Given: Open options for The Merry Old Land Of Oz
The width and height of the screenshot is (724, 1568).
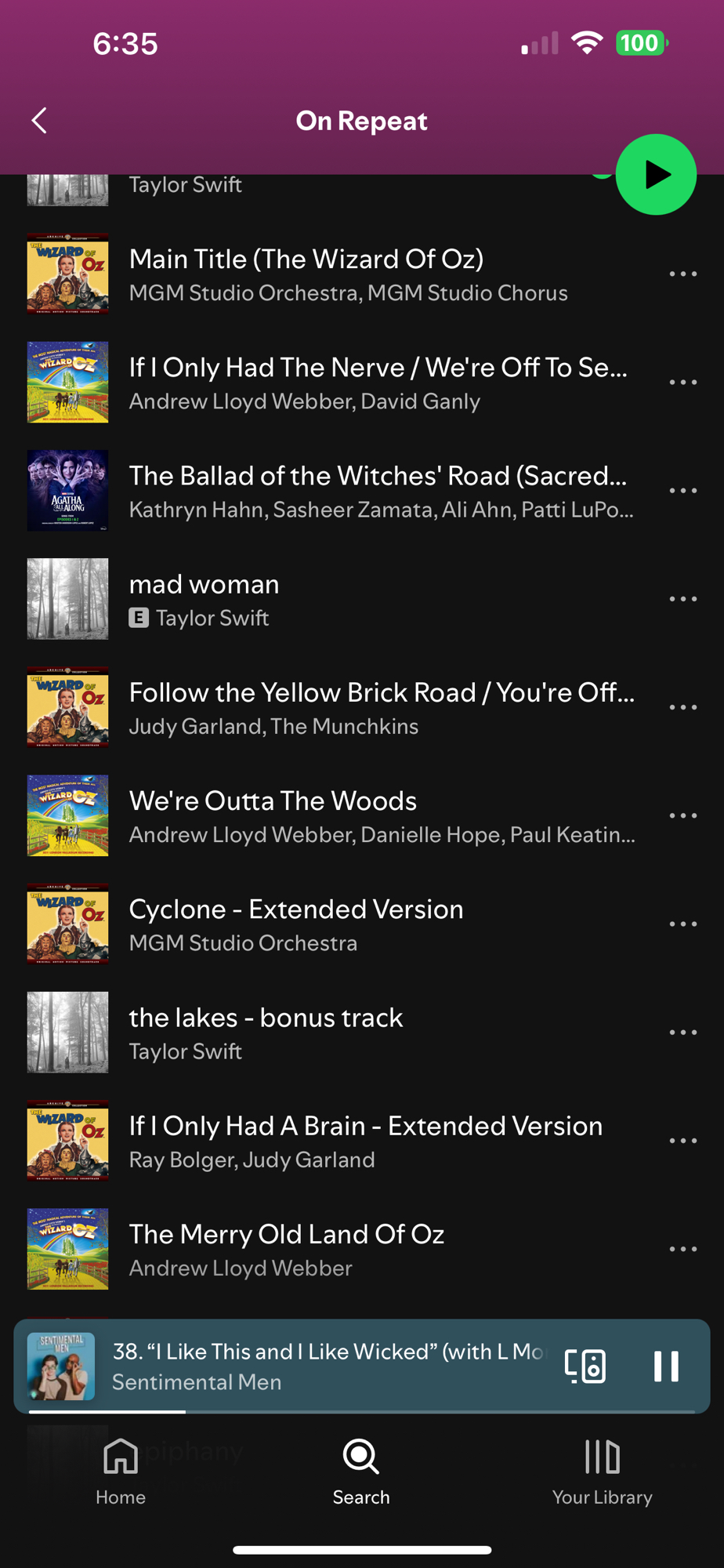Looking at the screenshot, I should click(x=682, y=1249).
